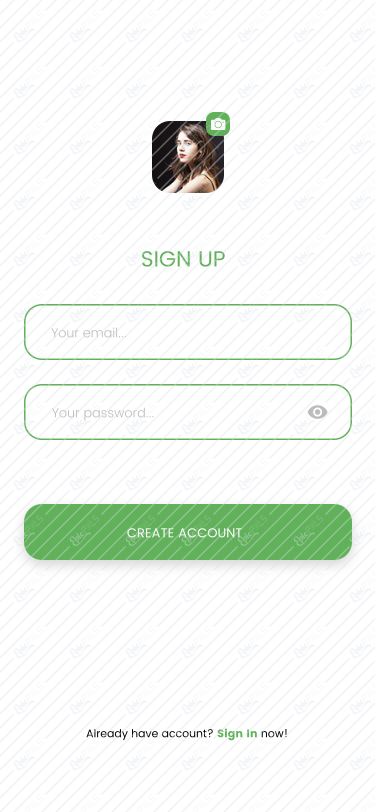Toggle password visibility with the eye icon
This screenshot has height=812, width=375.
pos(318,412)
